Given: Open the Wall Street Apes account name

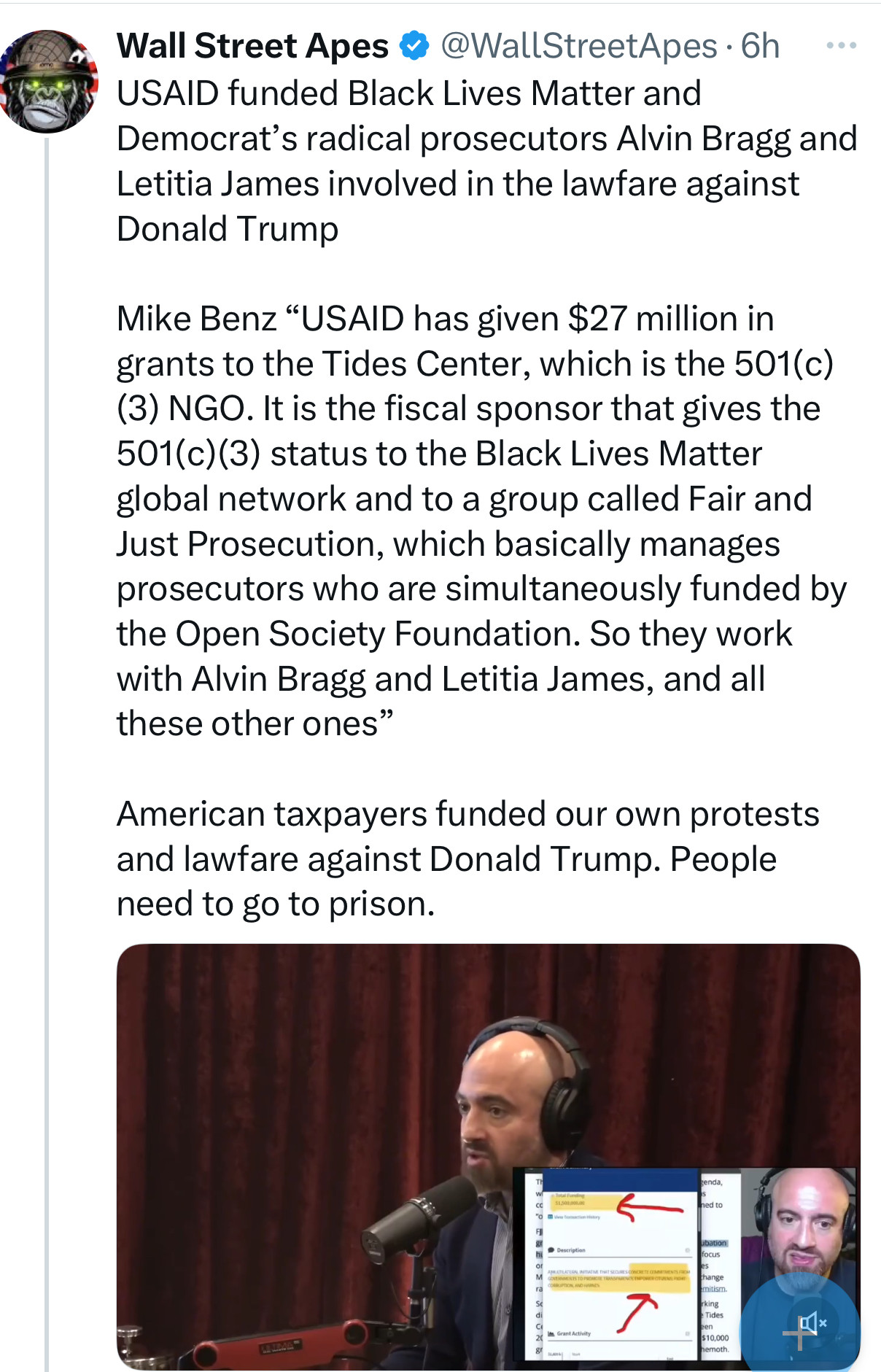Looking at the screenshot, I should 252,46.
